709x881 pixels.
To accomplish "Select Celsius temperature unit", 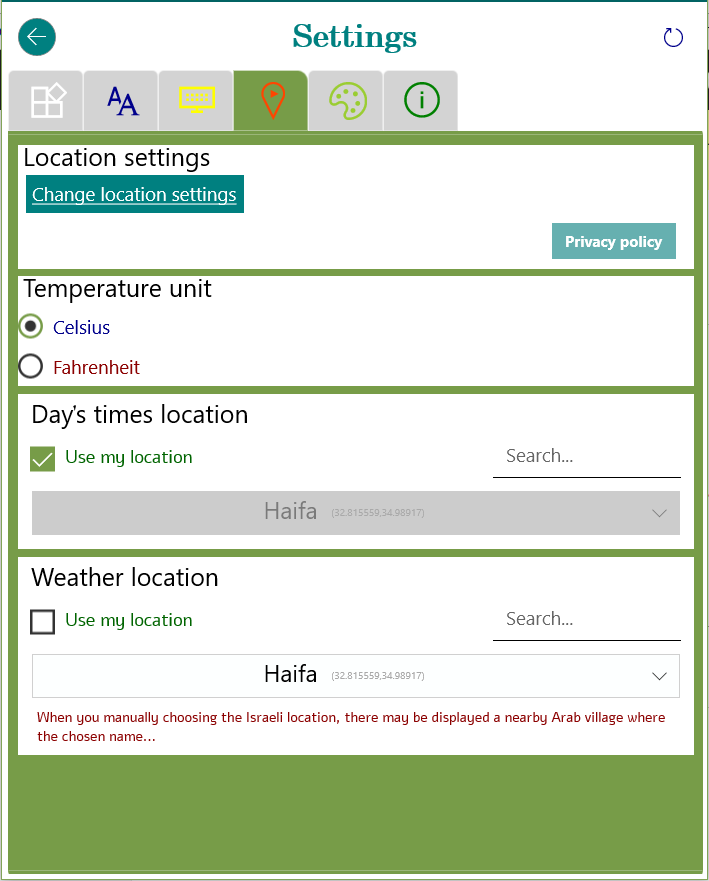I will 32,327.
